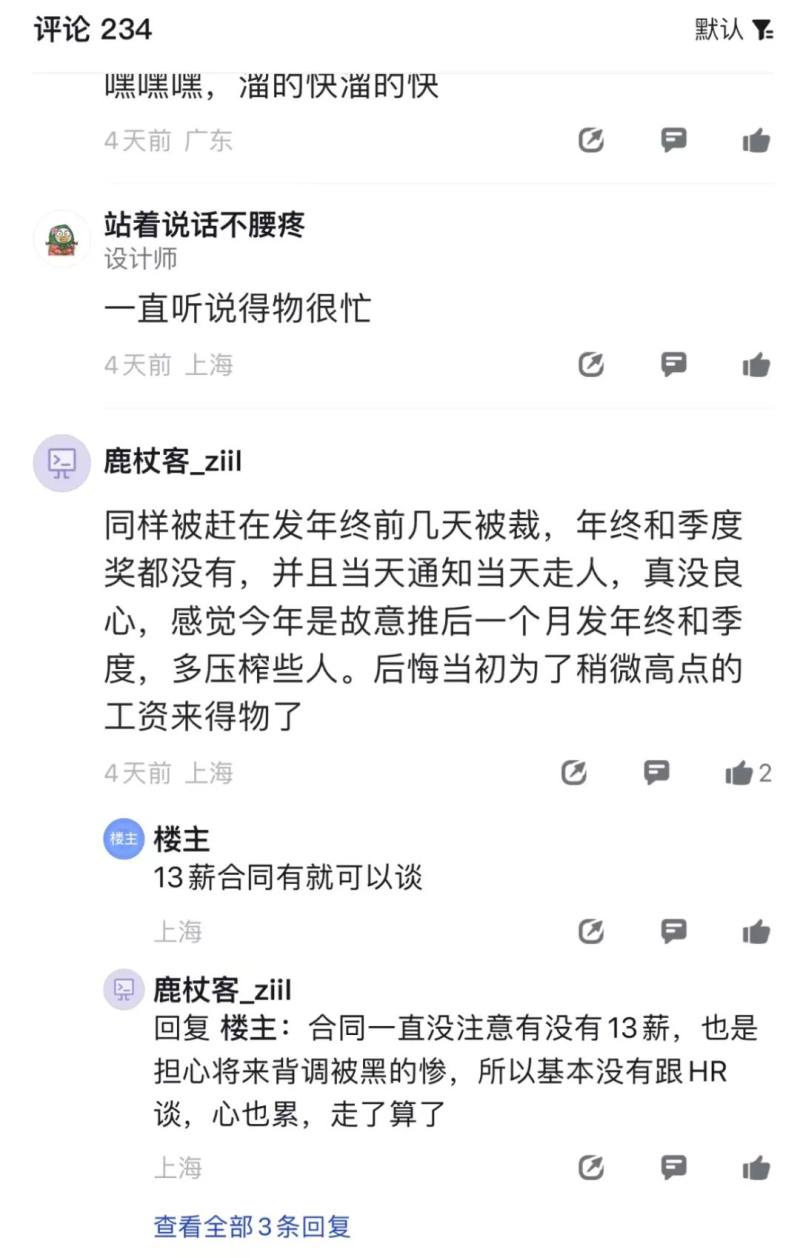800x1258 pixels.
Task: Like the 广东 comment
Action: click(x=756, y=141)
